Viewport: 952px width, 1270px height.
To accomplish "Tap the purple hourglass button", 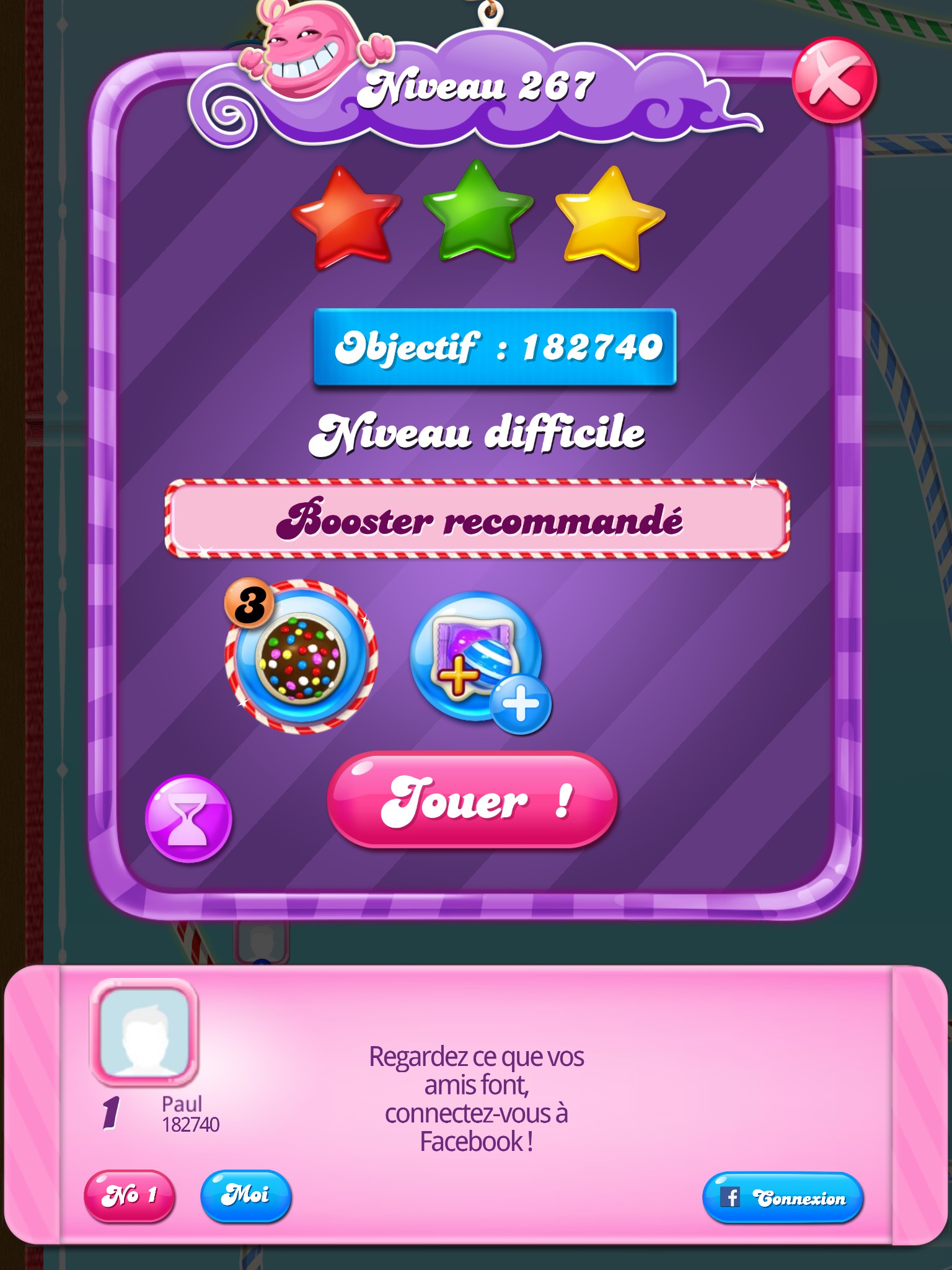I will pos(188,819).
